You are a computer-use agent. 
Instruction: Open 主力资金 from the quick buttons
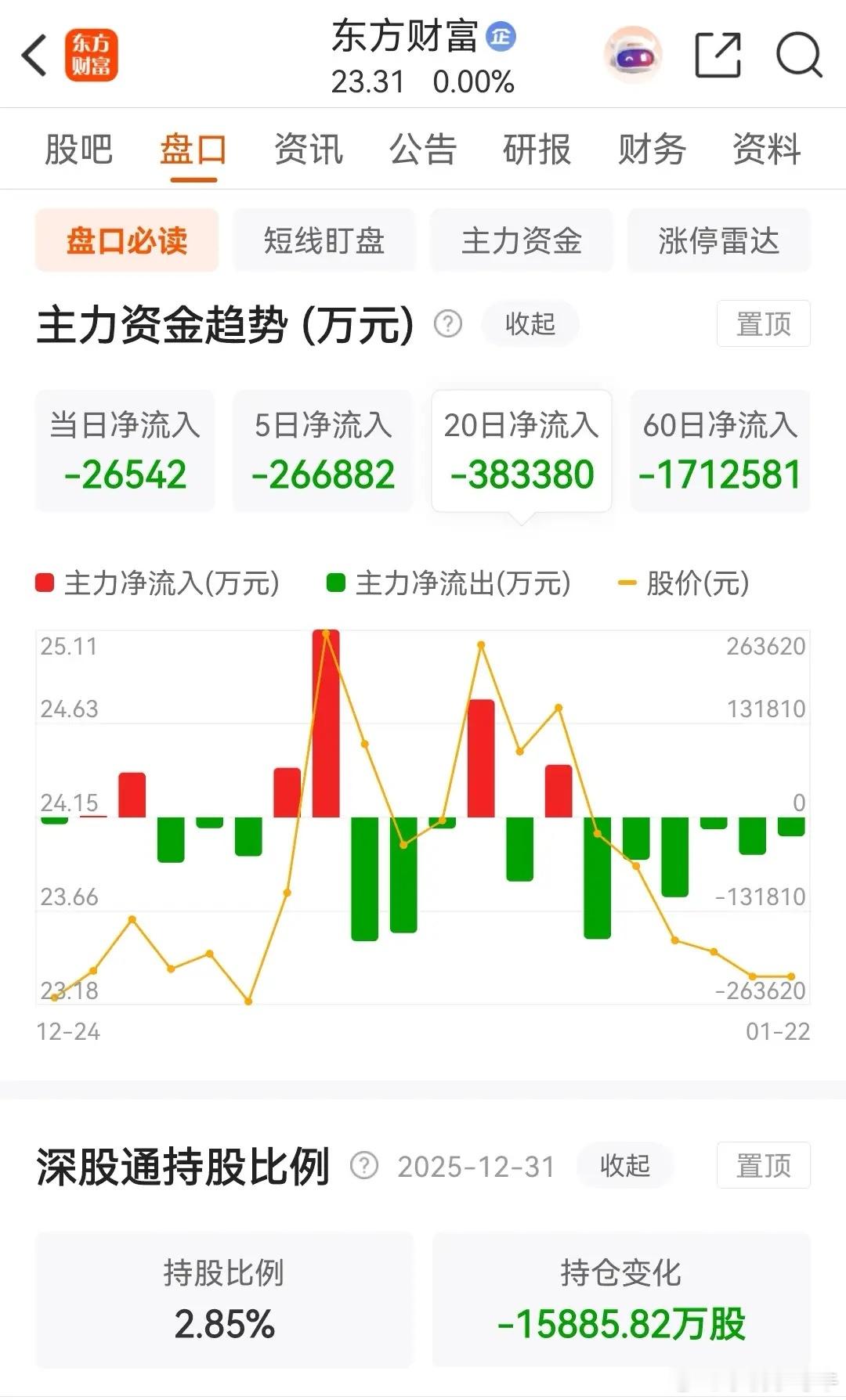[x=522, y=241]
